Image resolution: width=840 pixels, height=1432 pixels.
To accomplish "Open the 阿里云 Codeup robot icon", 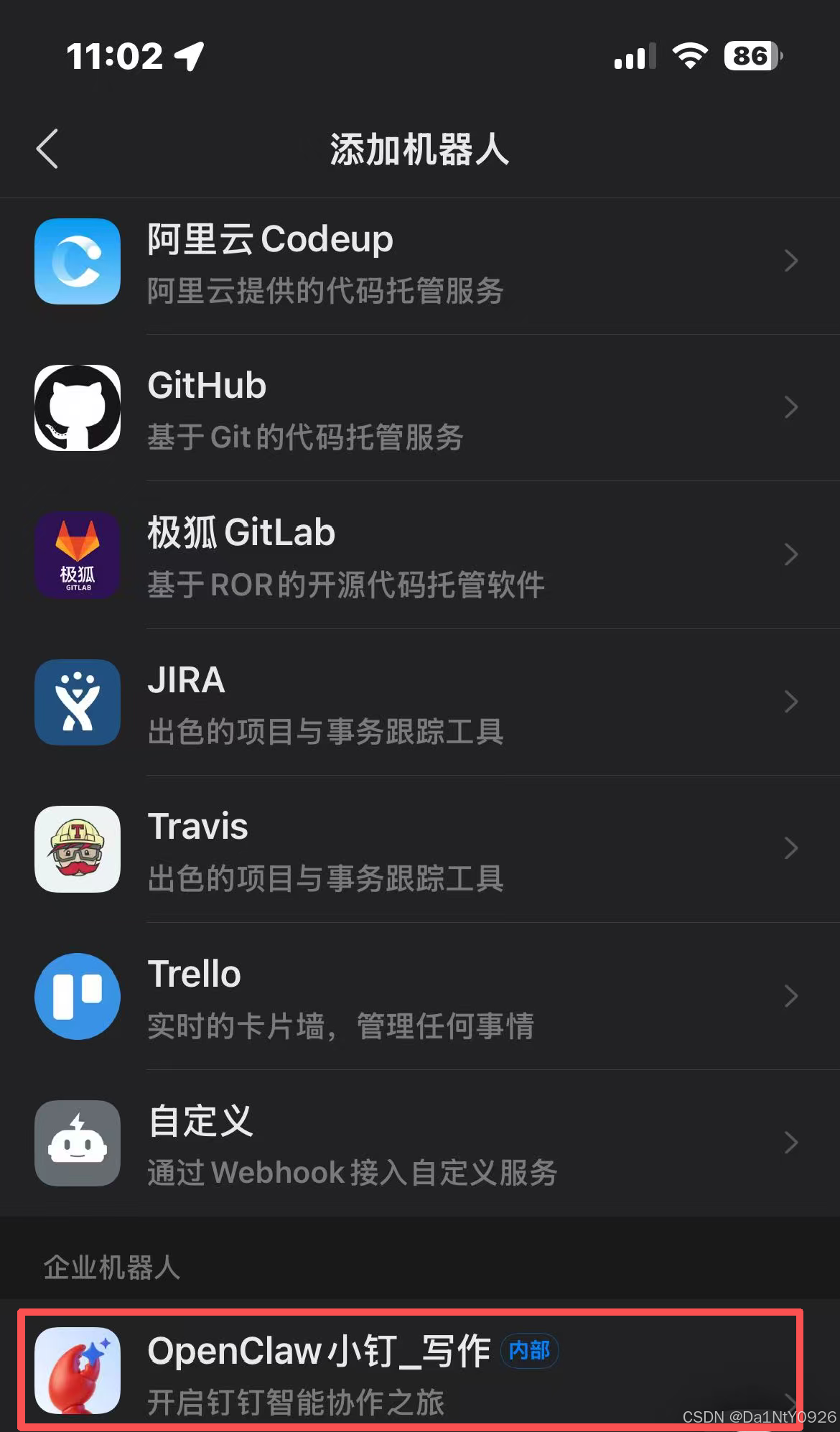I will pyautogui.click(x=77, y=261).
